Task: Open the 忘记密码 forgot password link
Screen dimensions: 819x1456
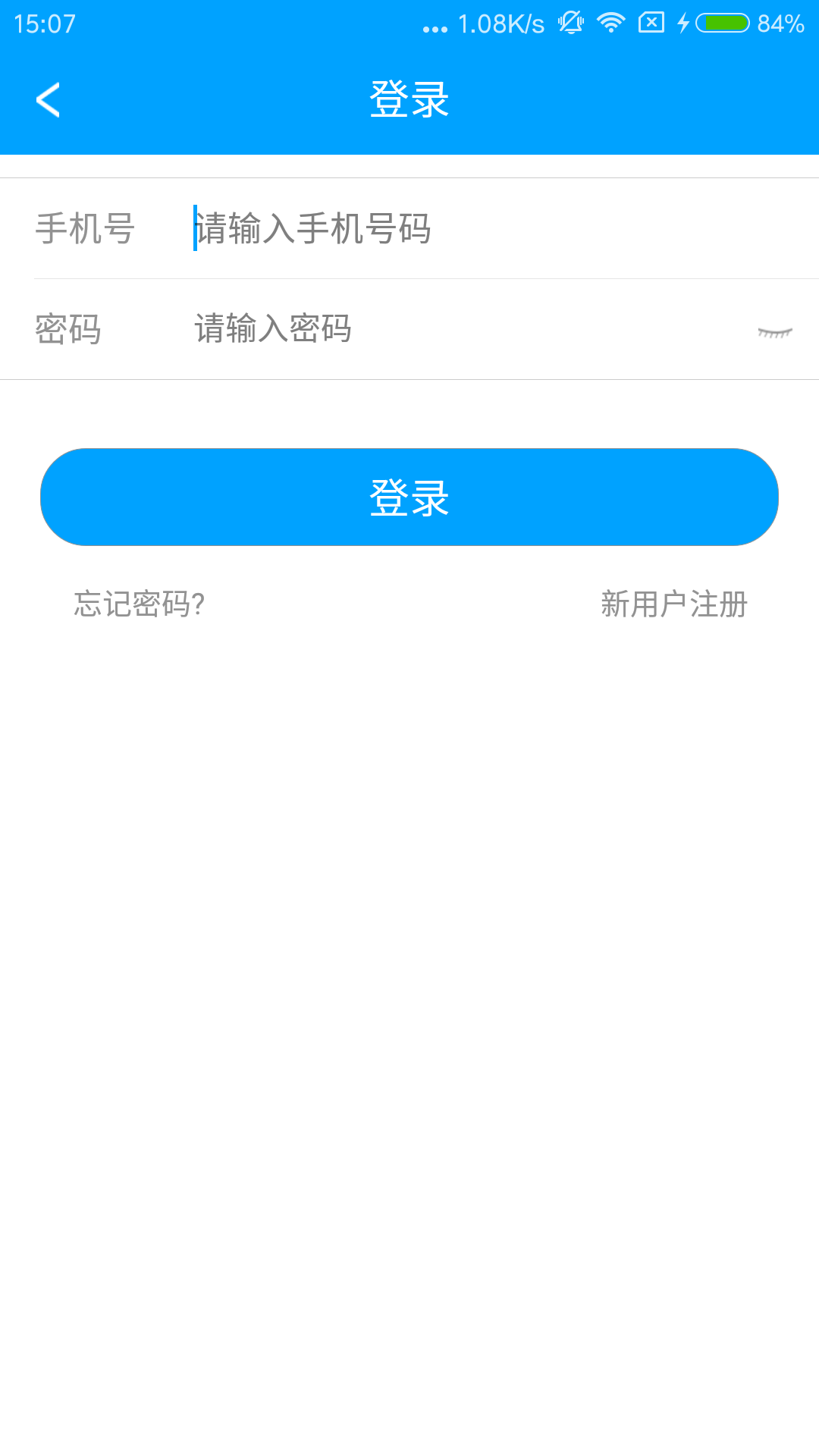Action: tap(139, 604)
